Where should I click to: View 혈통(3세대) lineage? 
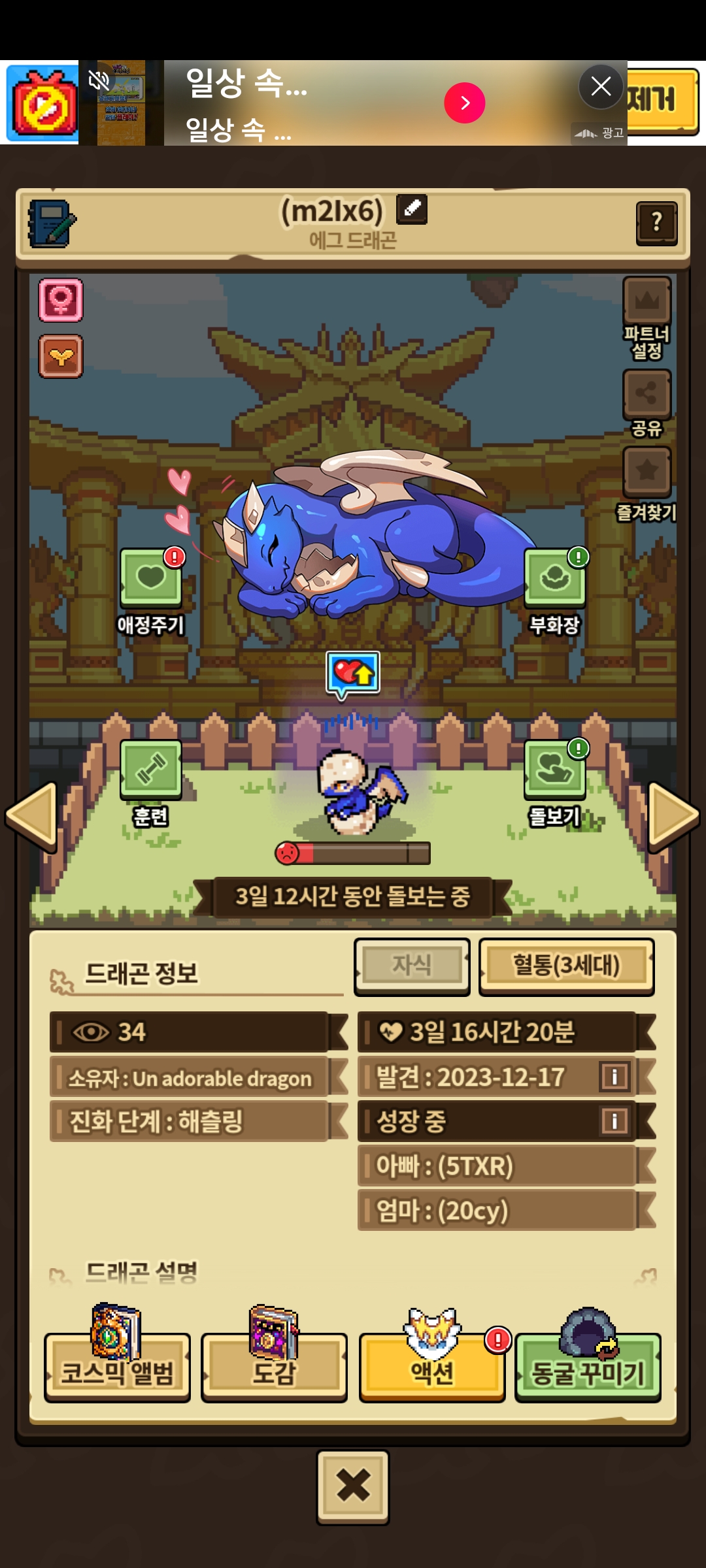point(566,966)
